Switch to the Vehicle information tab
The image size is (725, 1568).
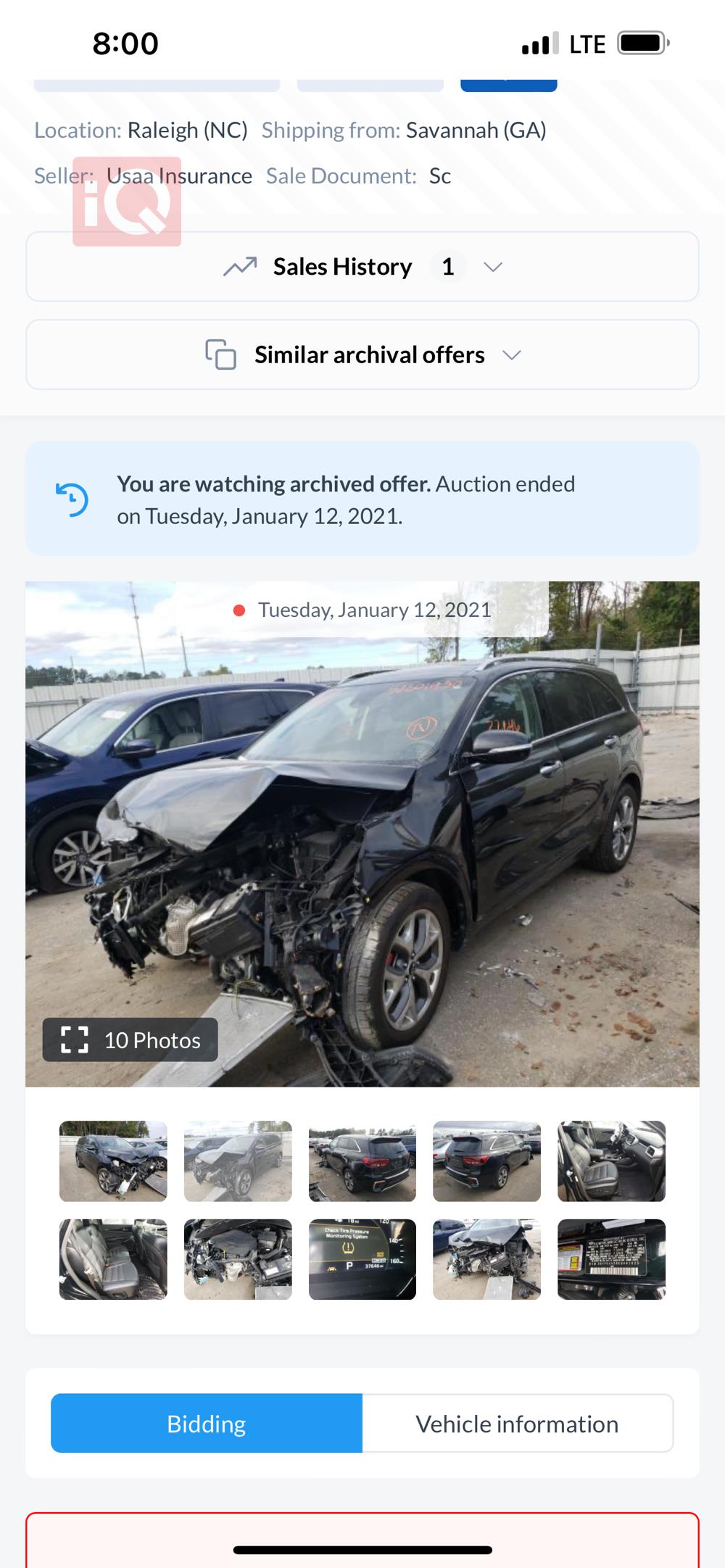pyautogui.click(x=517, y=1423)
